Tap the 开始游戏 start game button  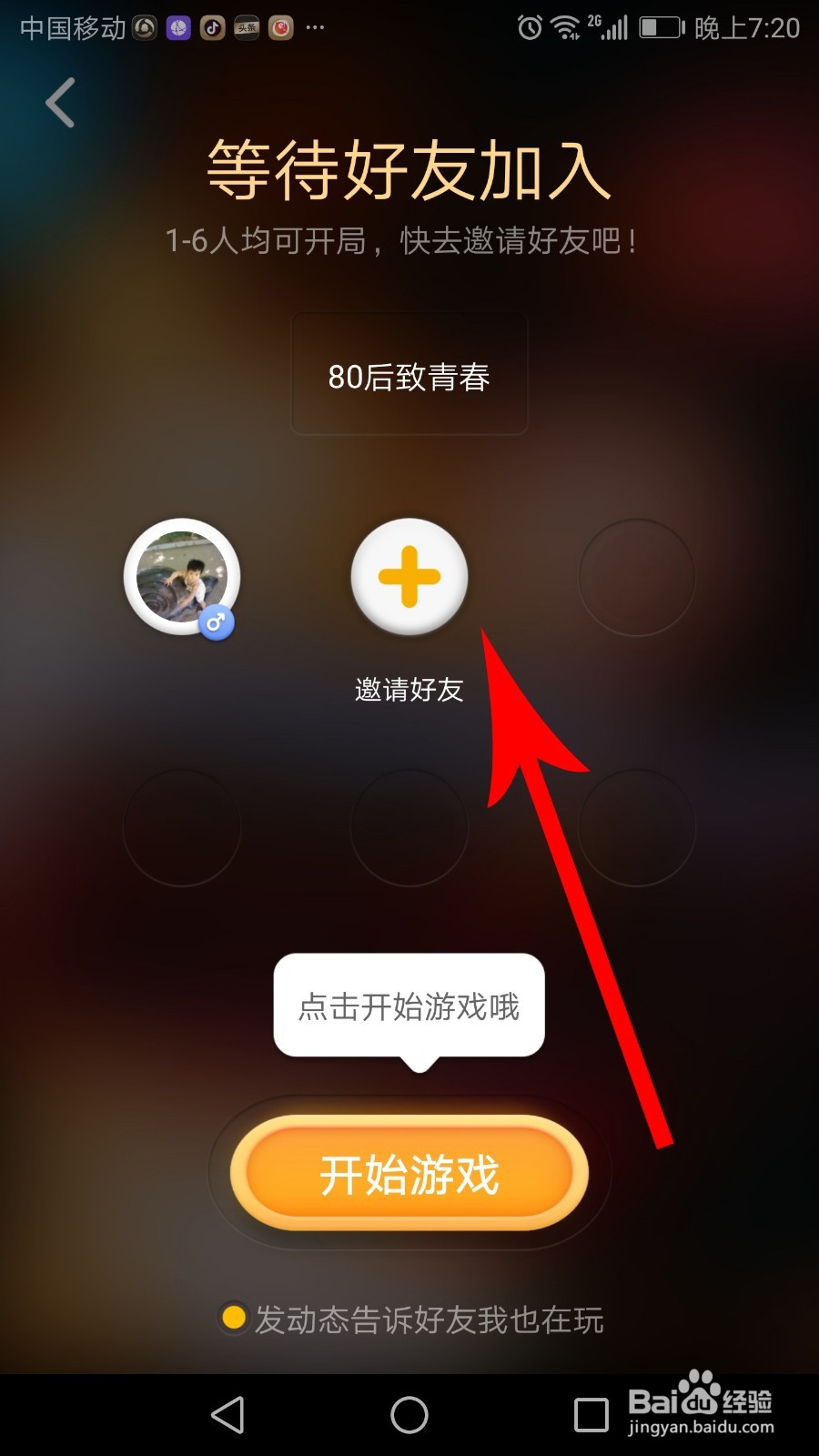(x=409, y=1174)
